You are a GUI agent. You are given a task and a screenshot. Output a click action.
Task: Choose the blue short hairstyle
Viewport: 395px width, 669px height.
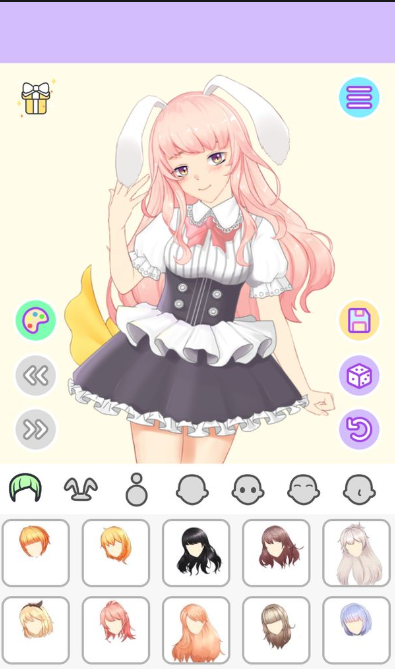click(357, 631)
